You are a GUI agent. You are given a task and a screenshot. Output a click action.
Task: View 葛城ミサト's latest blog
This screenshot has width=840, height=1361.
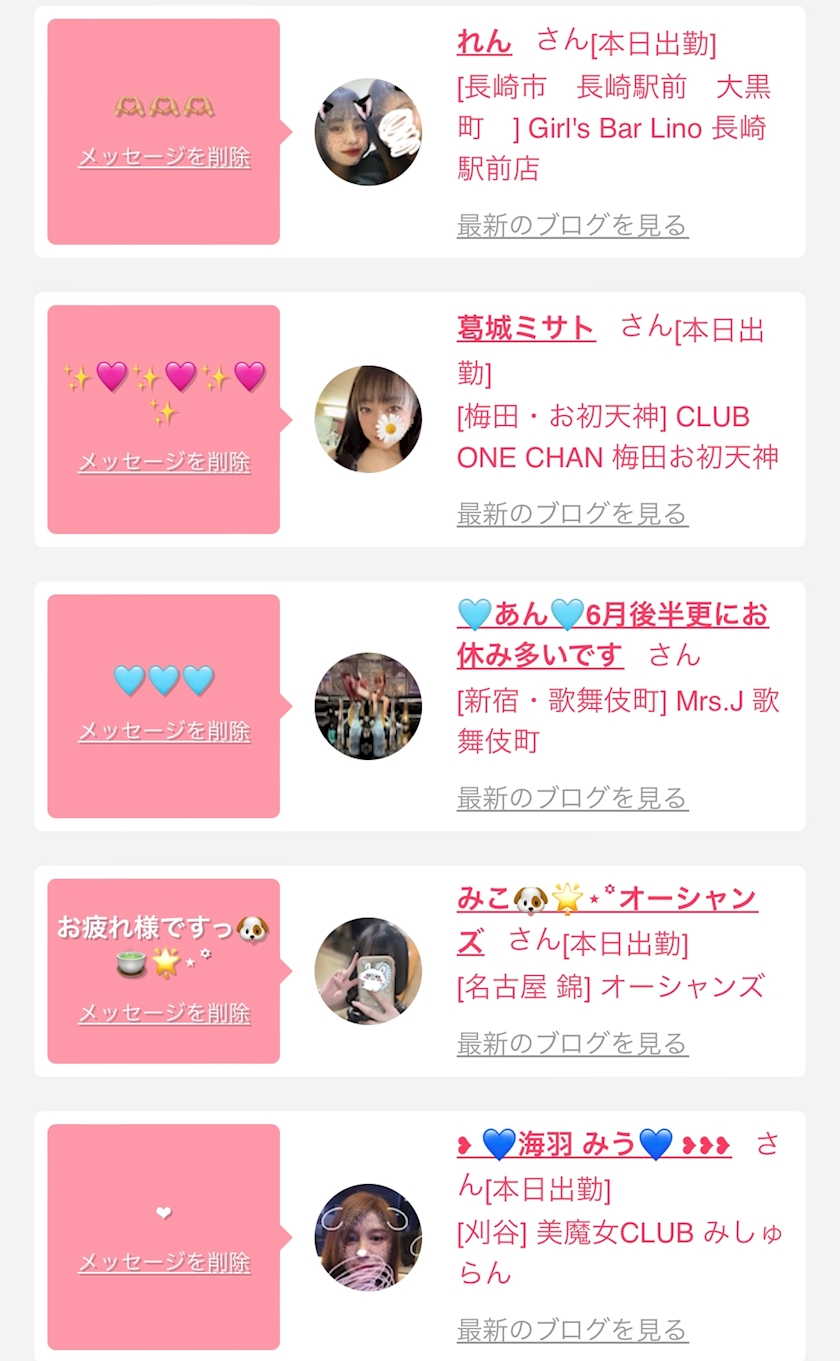[x=572, y=514]
